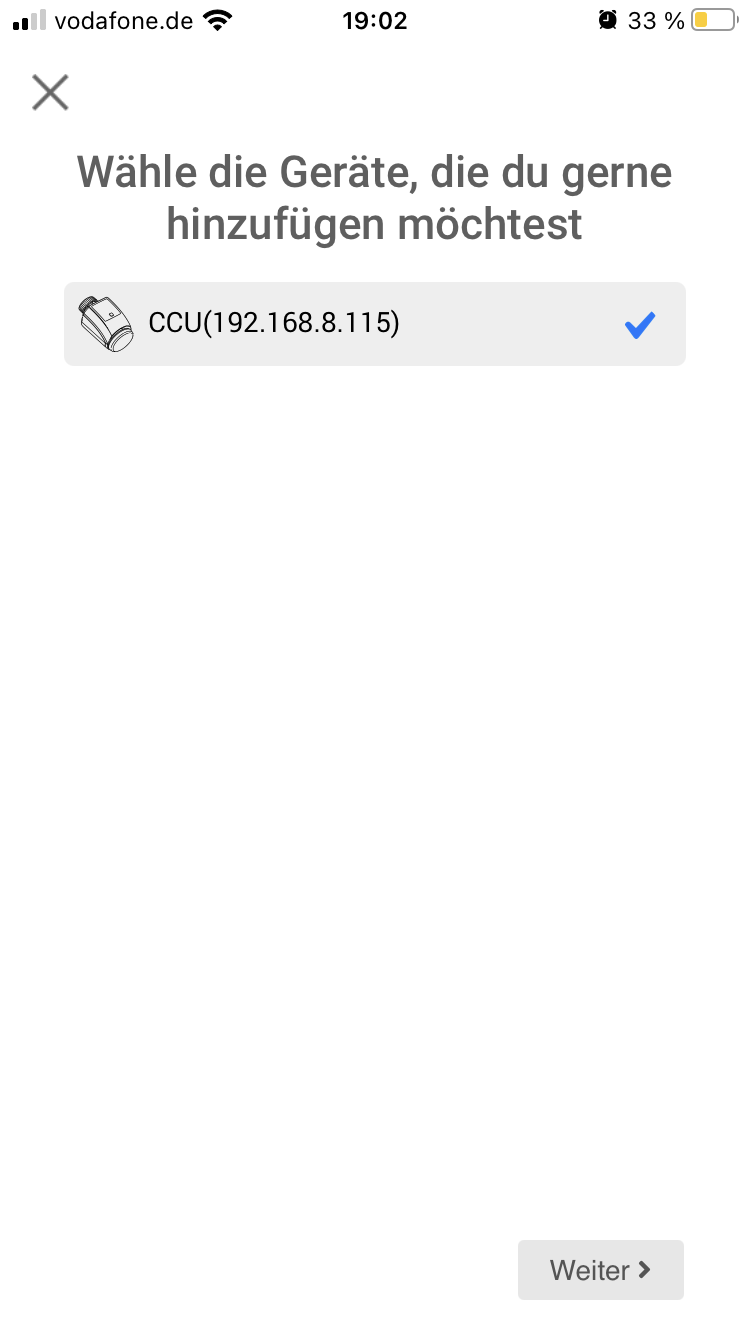Close the device selection screen
The image size is (750, 1334).
coord(50,92)
